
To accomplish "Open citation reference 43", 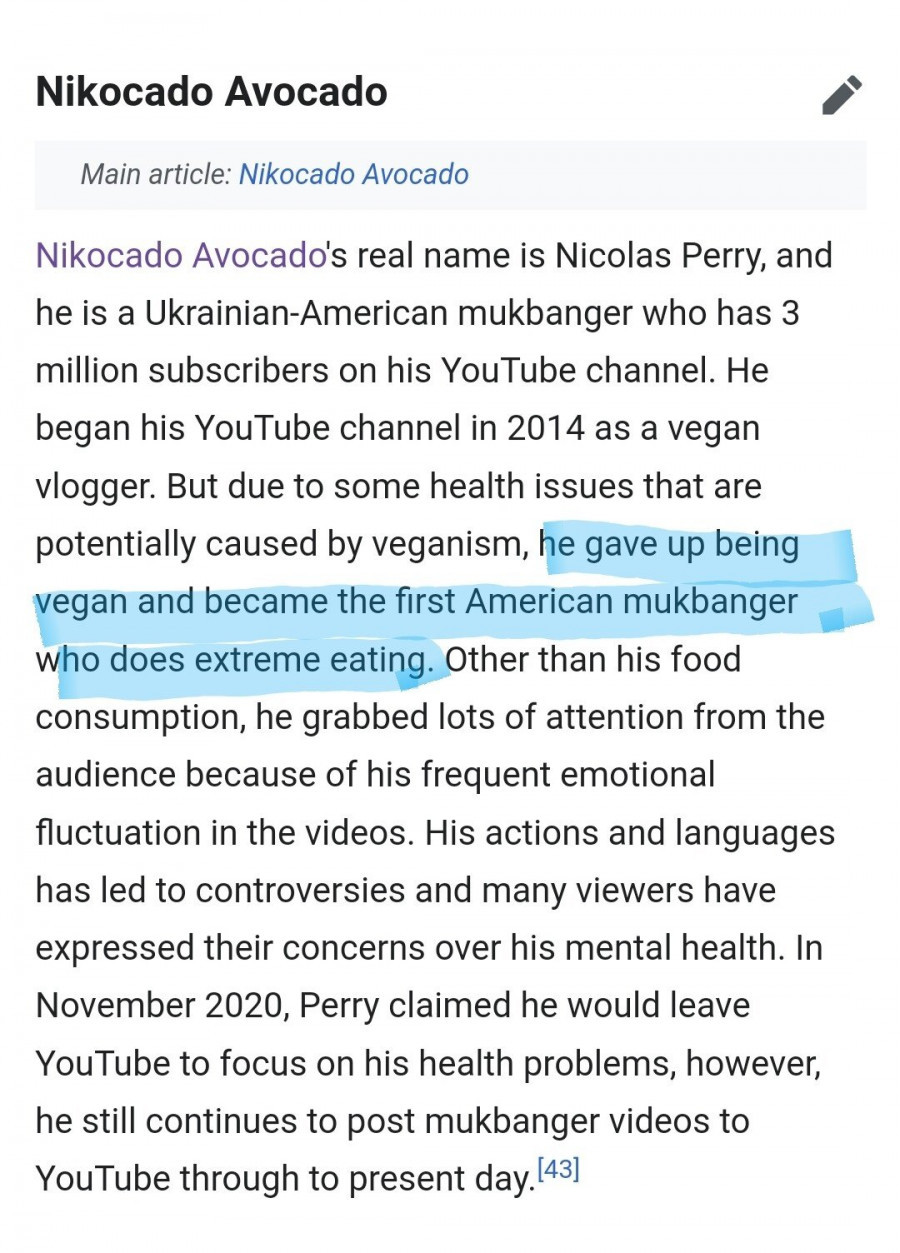I will pyautogui.click(x=558, y=1168).
